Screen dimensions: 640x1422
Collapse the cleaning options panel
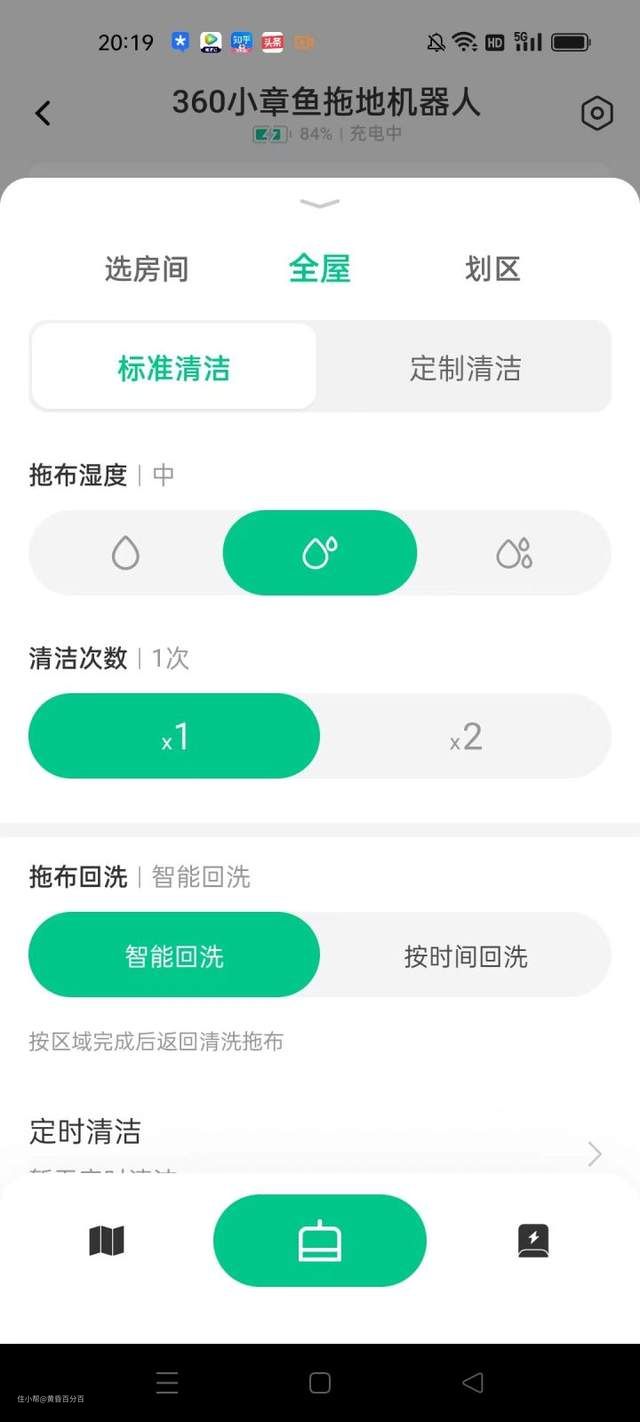(x=319, y=204)
